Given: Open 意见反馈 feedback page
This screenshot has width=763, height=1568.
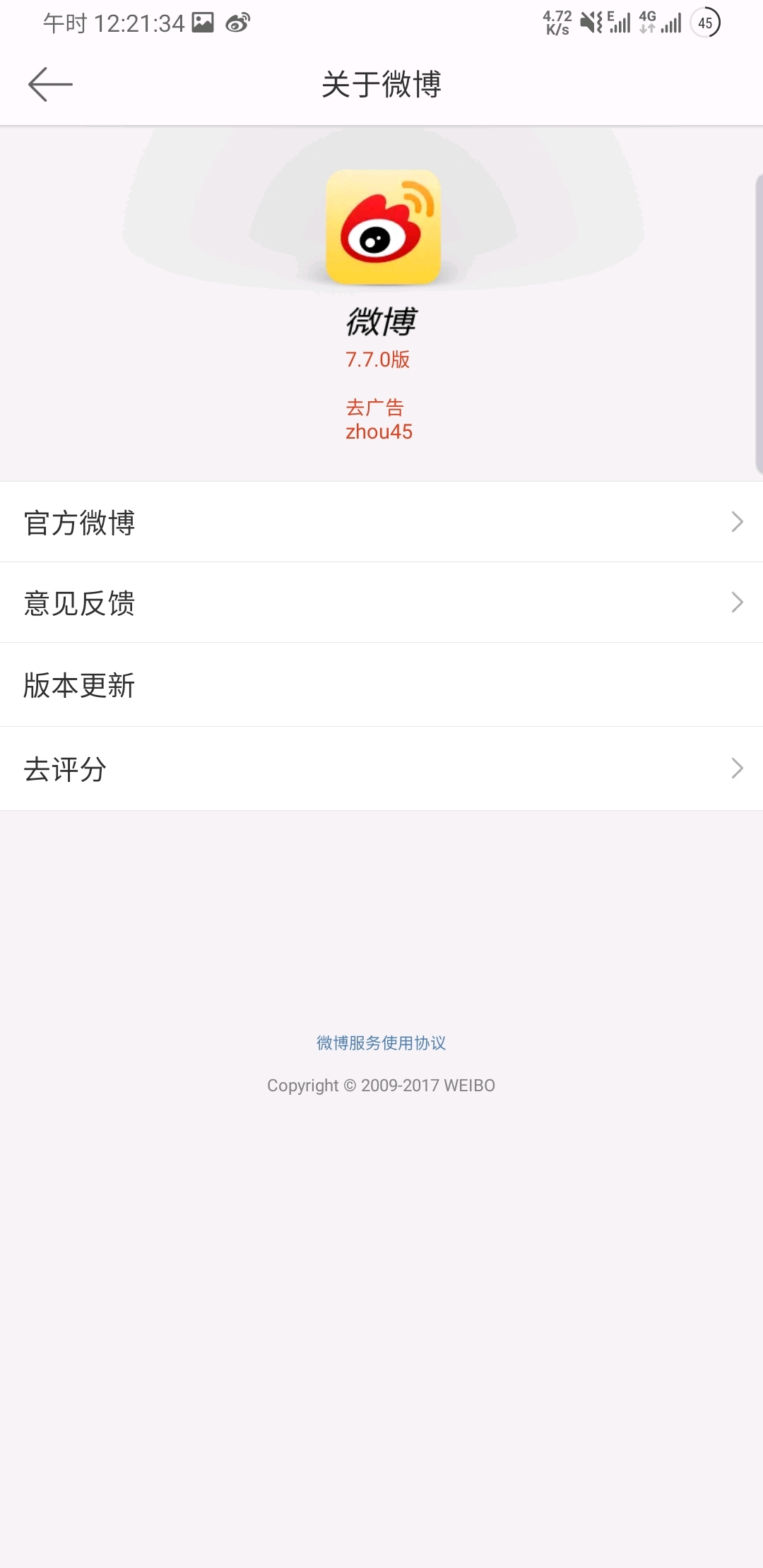Looking at the screenshot, I should [x=381, y=602].
